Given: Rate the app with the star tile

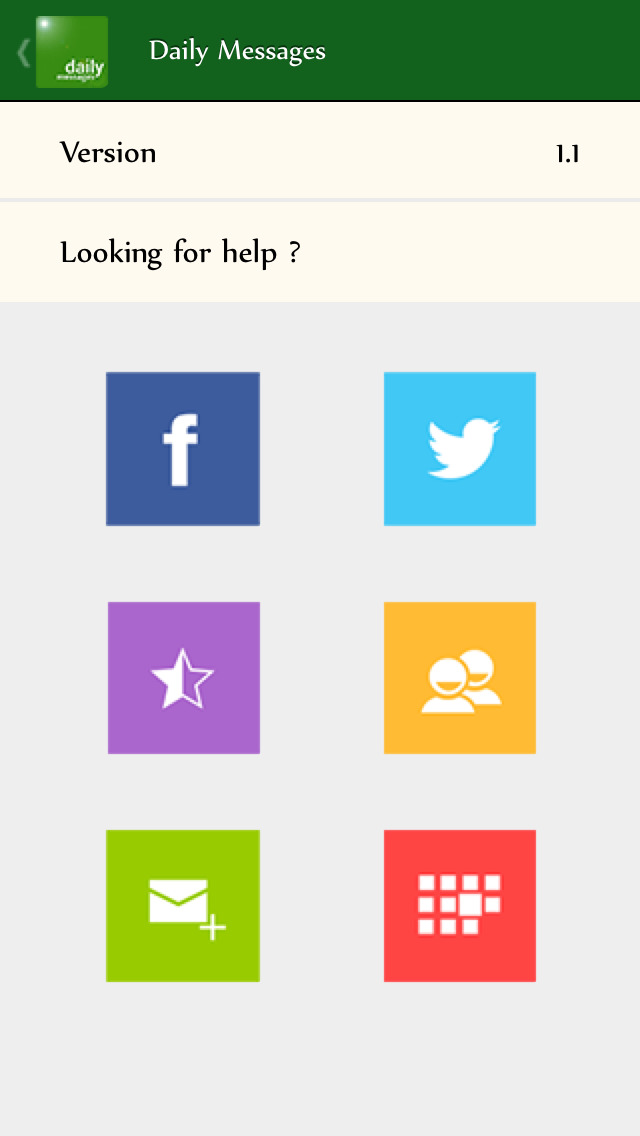Looking at the screenshot, I should click(x=183, y=677).
